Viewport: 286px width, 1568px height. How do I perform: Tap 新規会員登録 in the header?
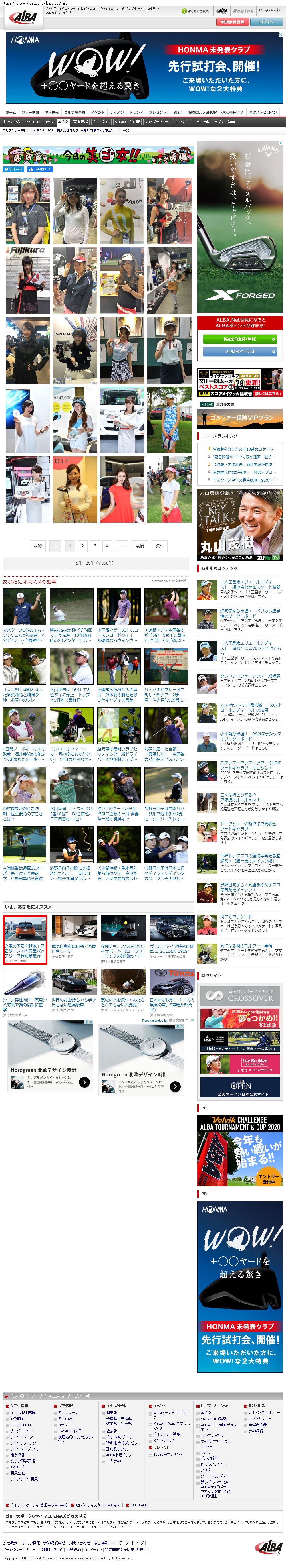point(233,22)
